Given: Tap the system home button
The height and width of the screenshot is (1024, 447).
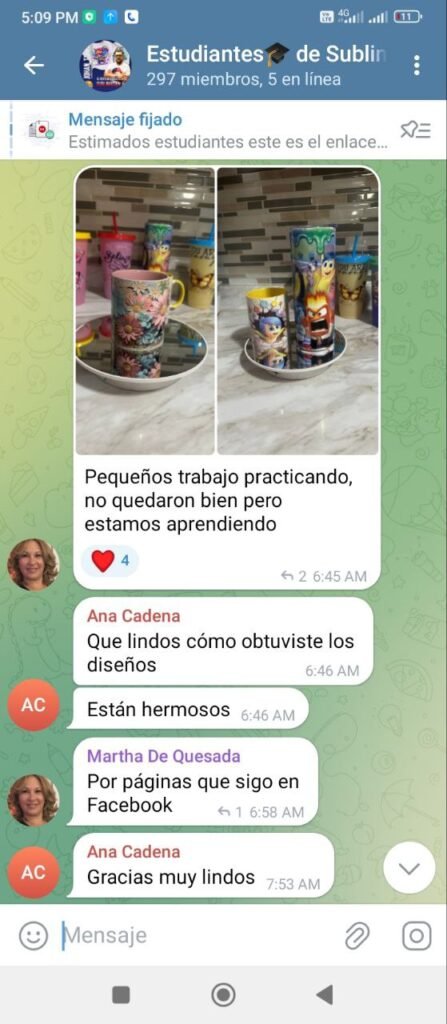Looking at the screenshot, I should 224,995.
